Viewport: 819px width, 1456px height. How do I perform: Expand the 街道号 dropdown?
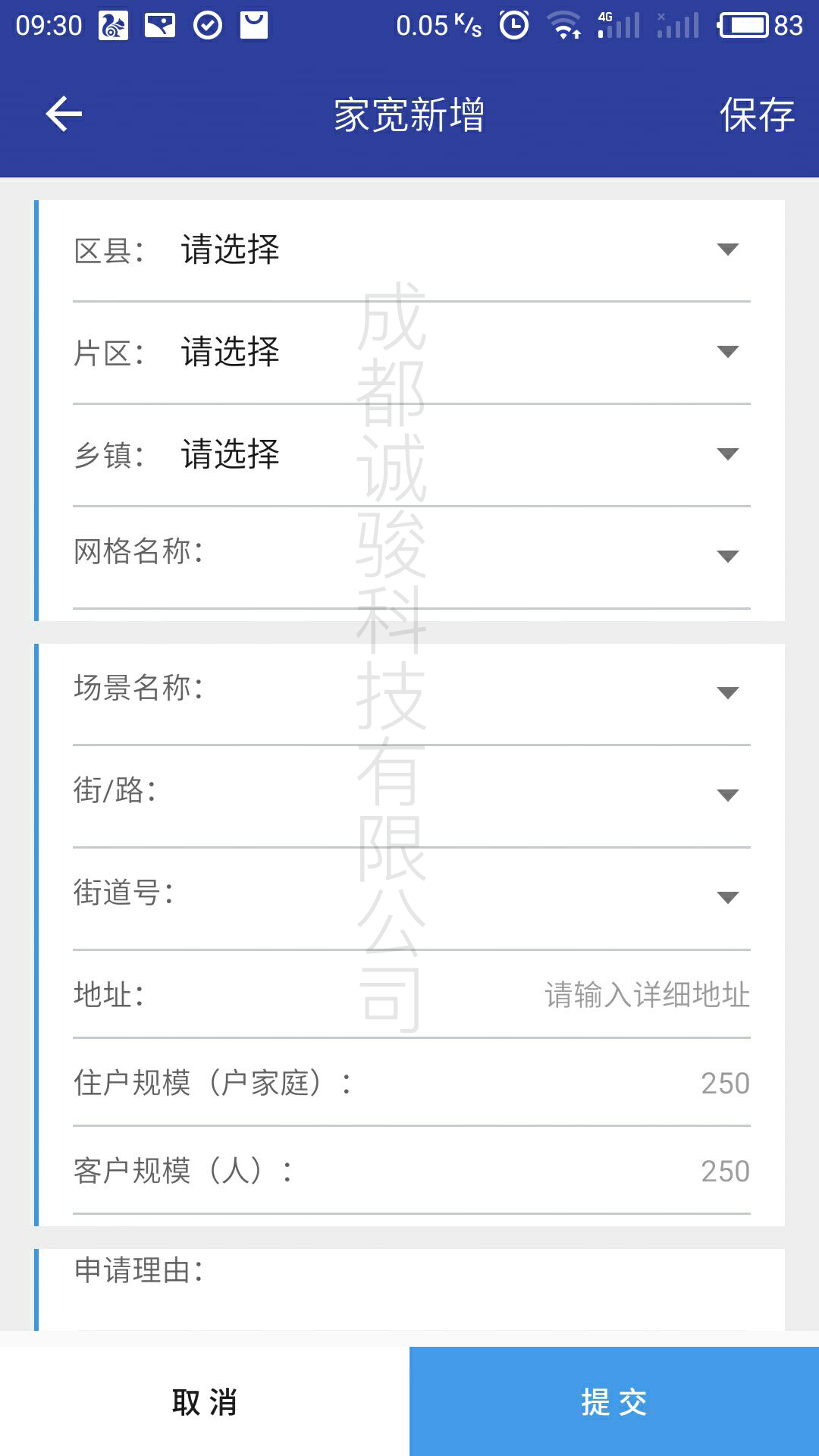(x=412, y=899)
